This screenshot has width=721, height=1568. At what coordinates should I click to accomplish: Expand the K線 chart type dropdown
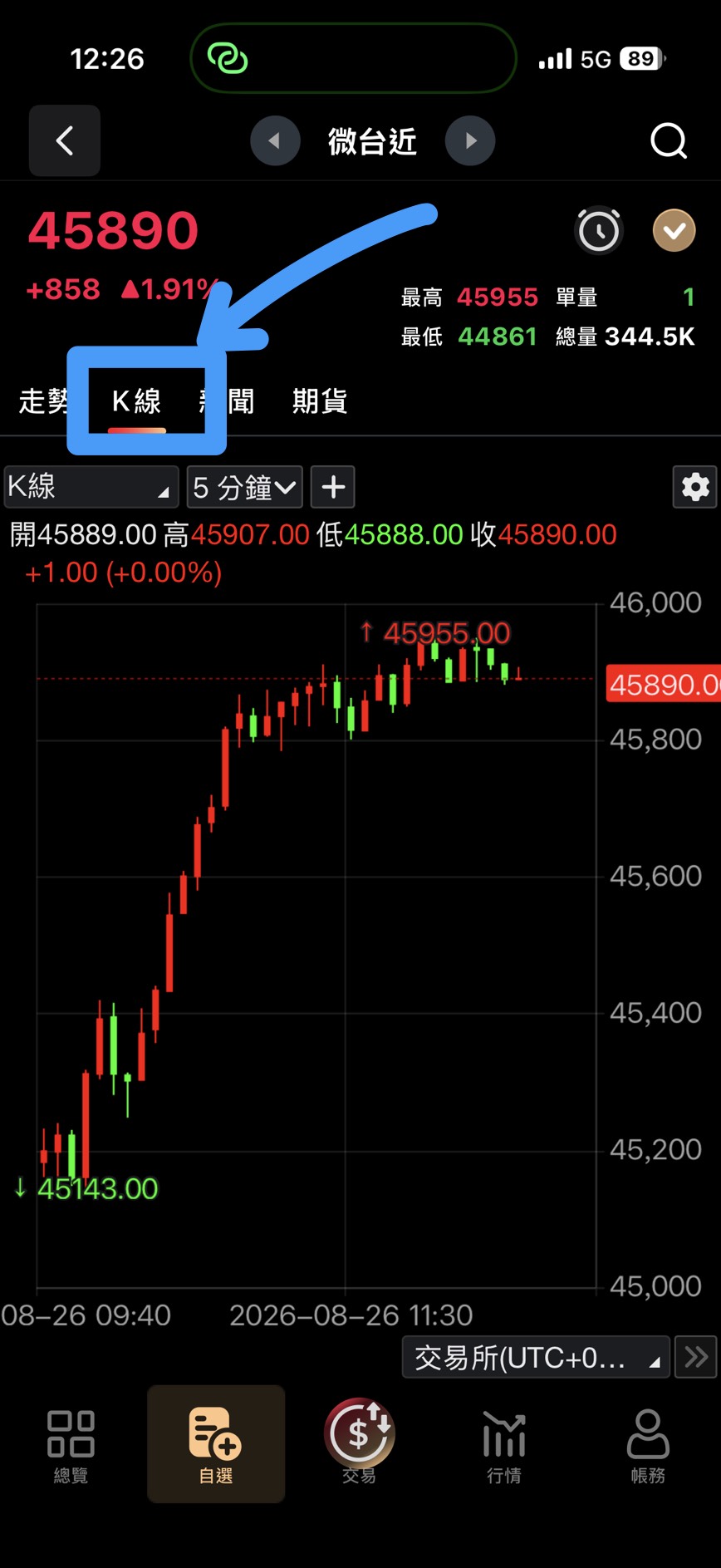tap(91, 487)
